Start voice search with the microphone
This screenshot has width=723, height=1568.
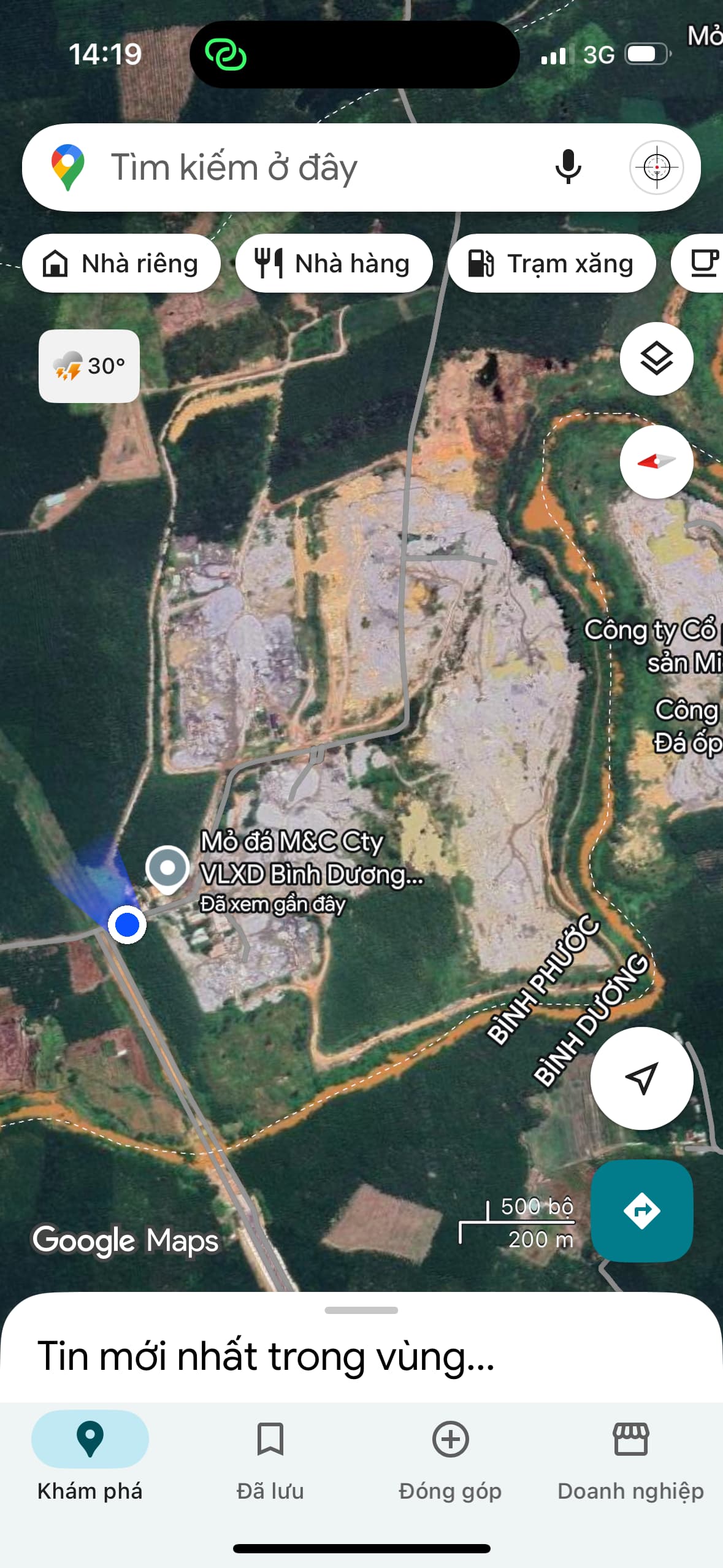pos(568,167)
